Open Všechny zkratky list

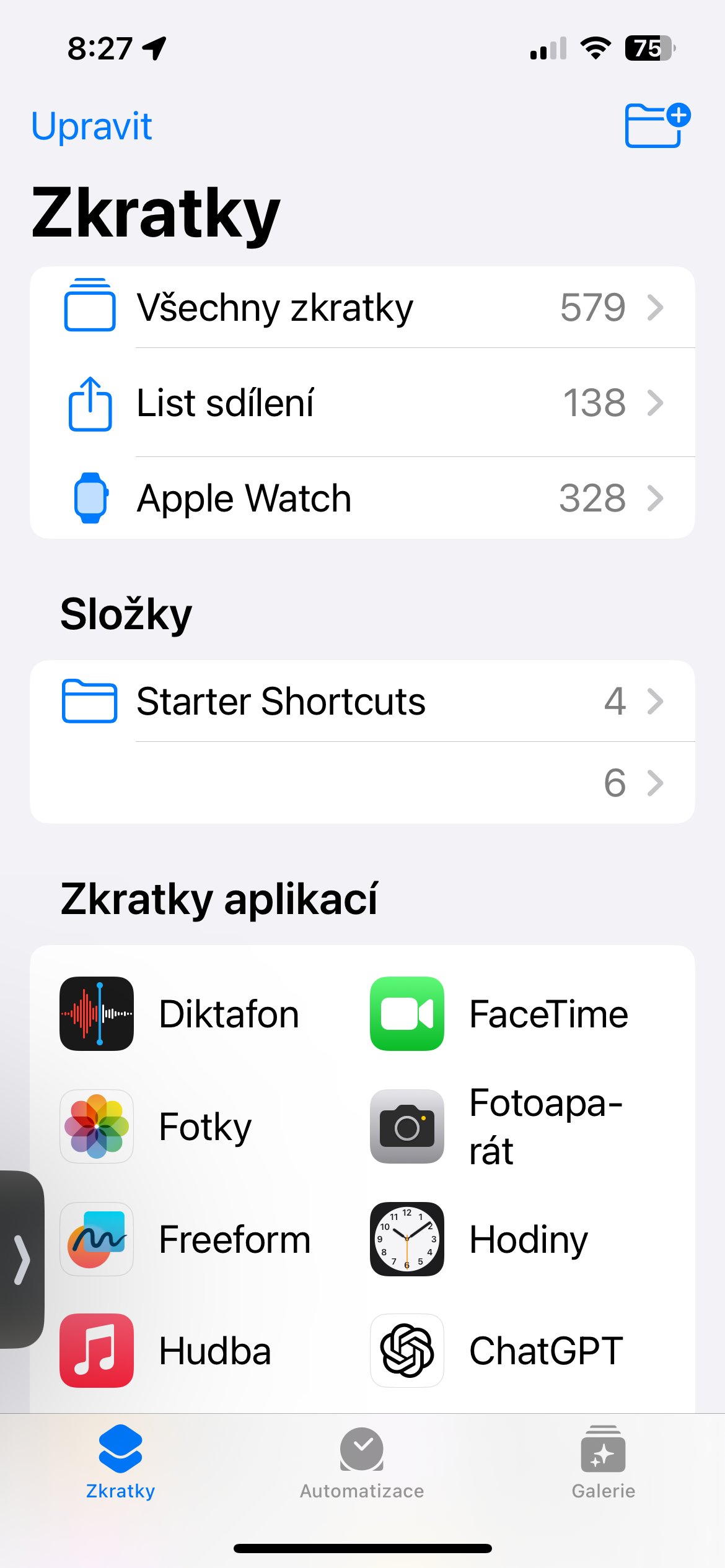(x=362, y=308)
